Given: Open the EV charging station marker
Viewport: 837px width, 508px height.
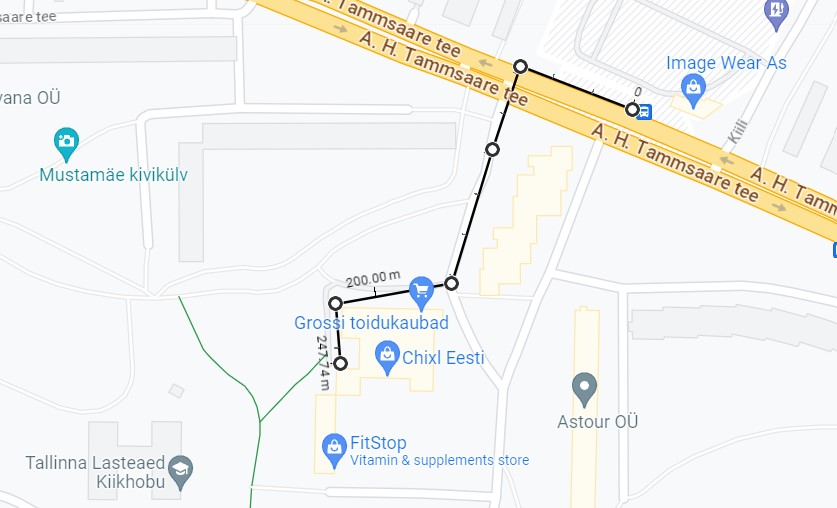Looking at the screenshot, I should coord(775,12).
